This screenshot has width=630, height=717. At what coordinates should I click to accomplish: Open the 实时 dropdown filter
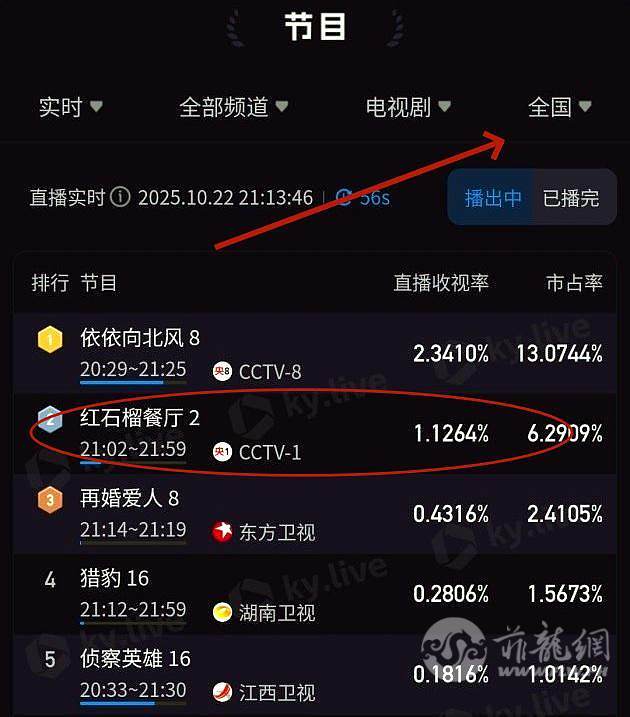pos(70,107)
